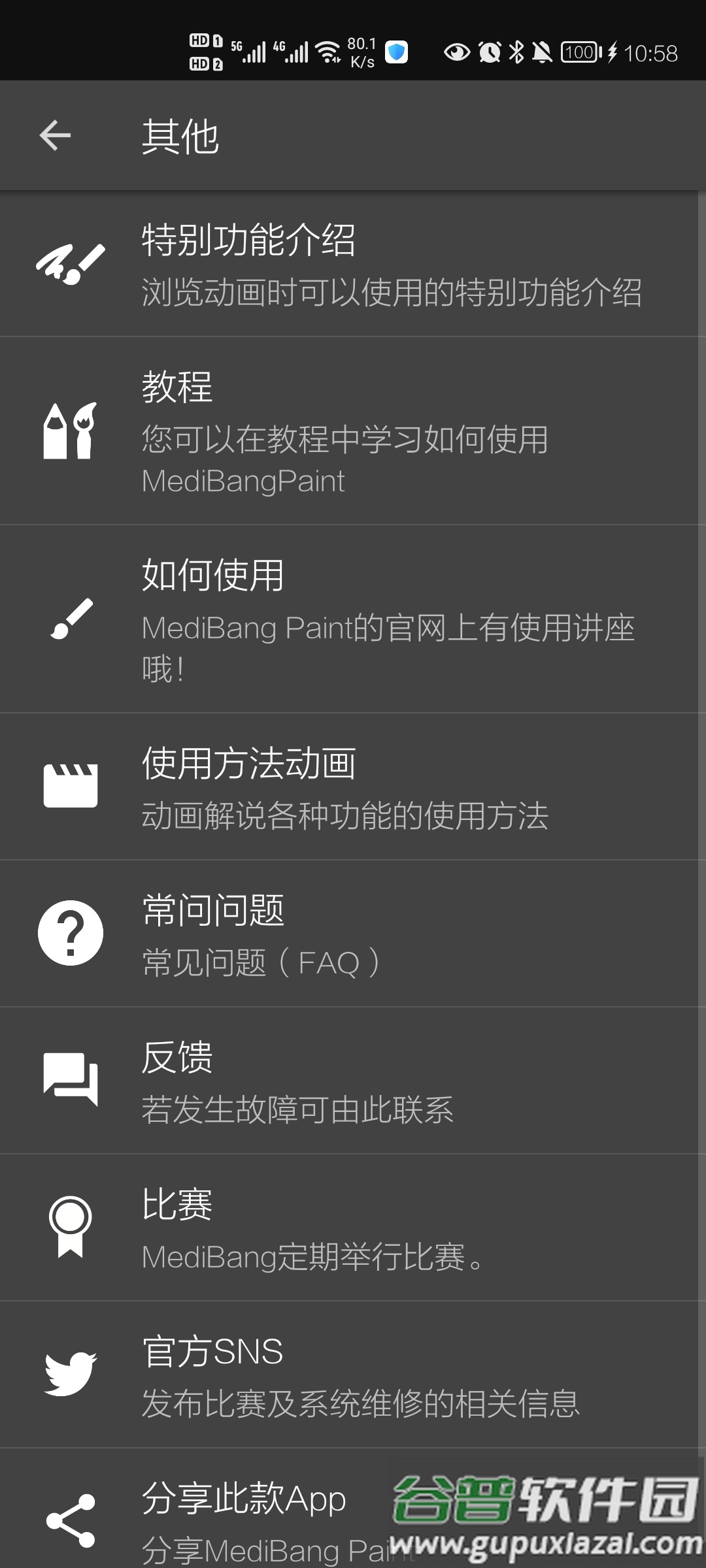Visit 官方SNS official social page
Screen dimensions: 706x1568
coord(353,1375)
